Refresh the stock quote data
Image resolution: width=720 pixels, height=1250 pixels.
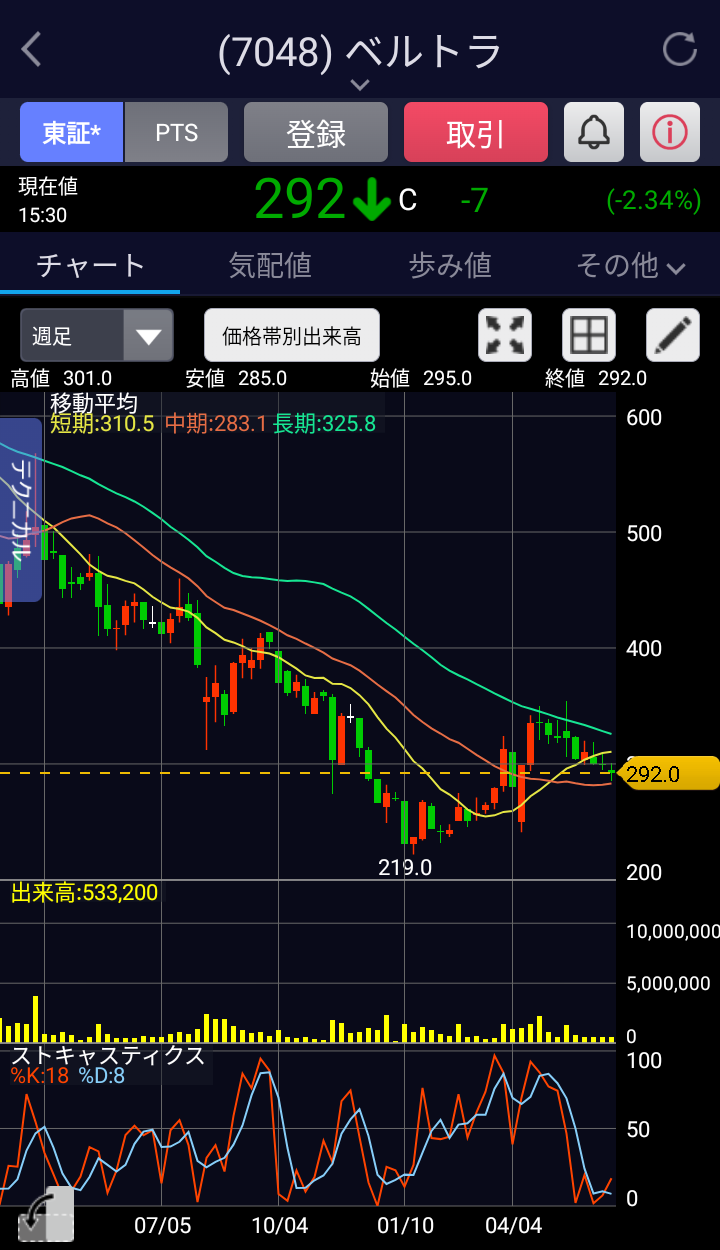click(680, 49)
